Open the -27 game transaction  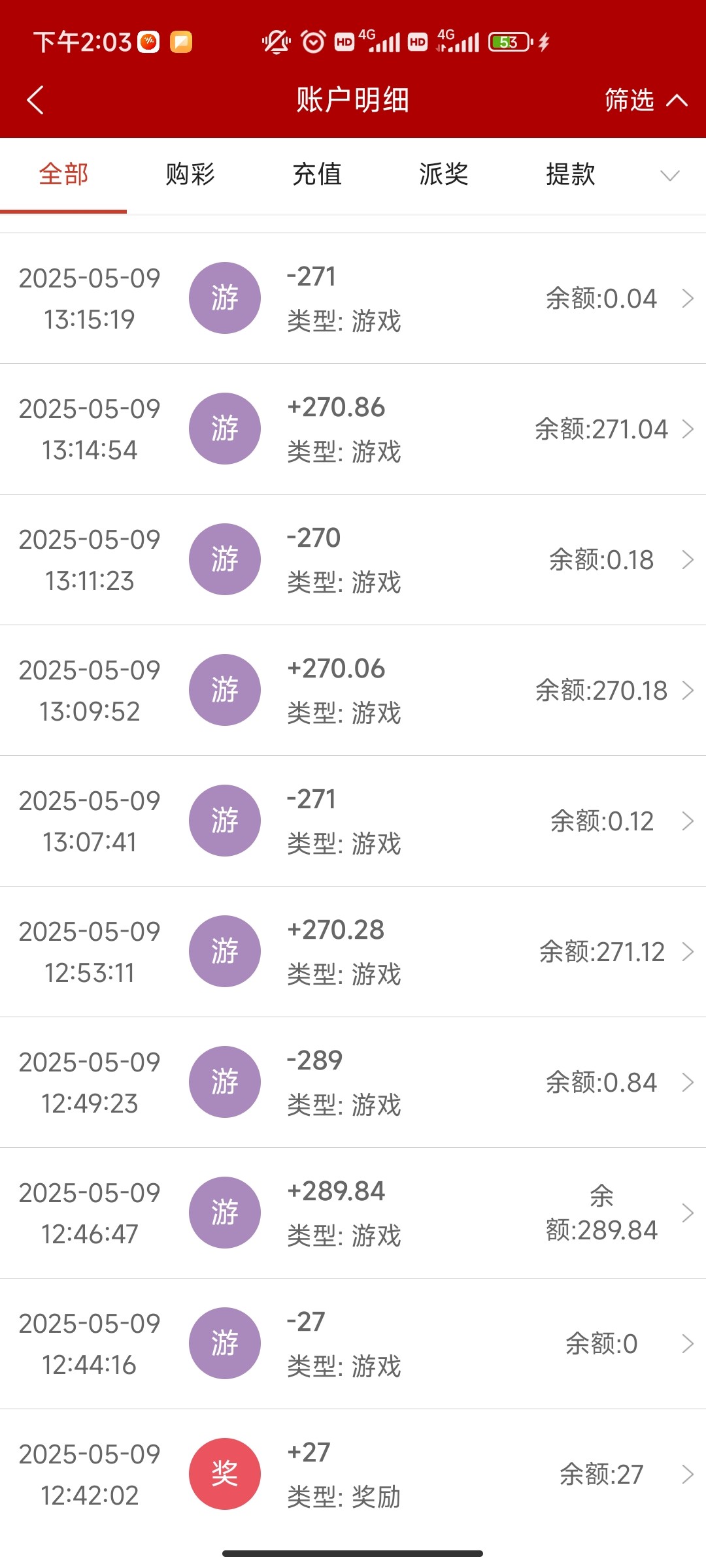point(353,1344)
